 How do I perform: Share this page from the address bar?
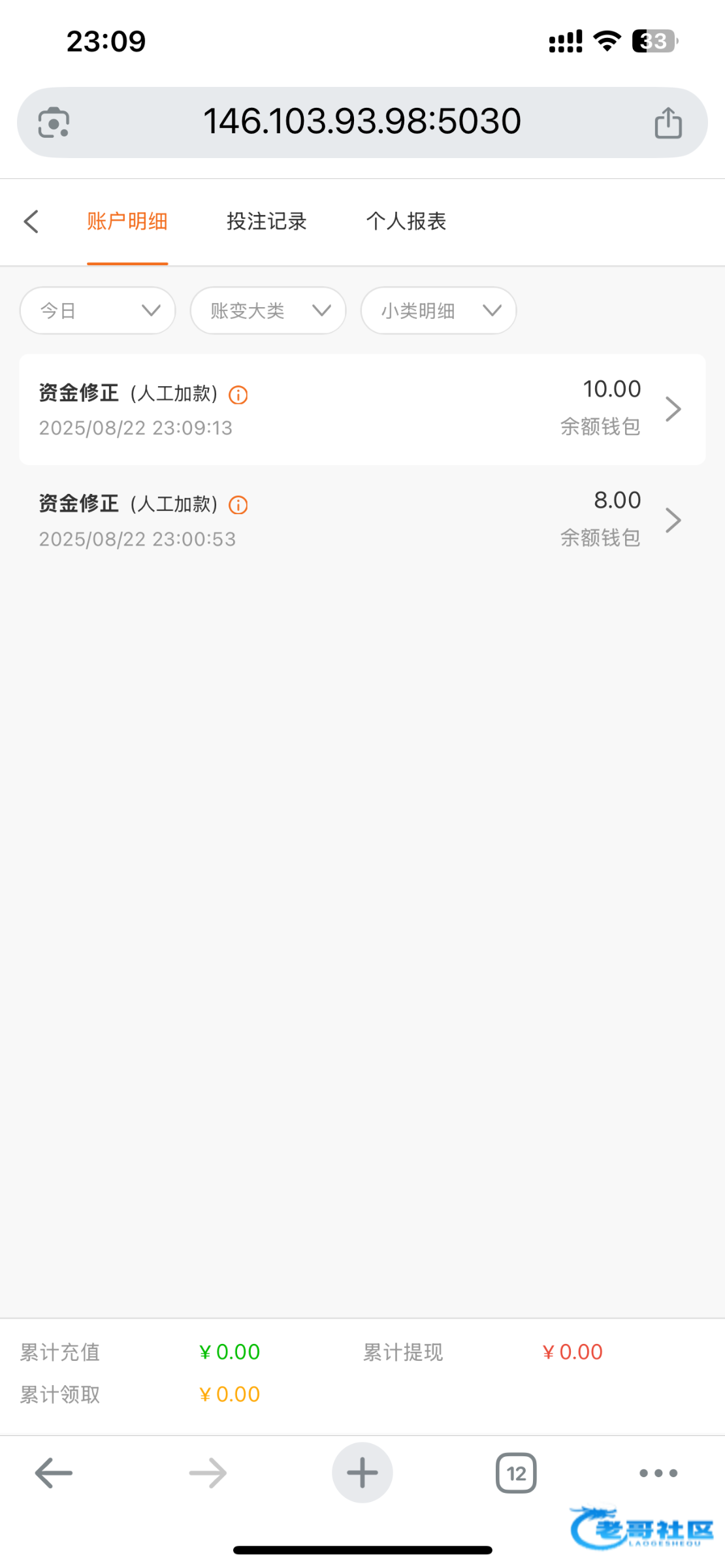(668, 122)
